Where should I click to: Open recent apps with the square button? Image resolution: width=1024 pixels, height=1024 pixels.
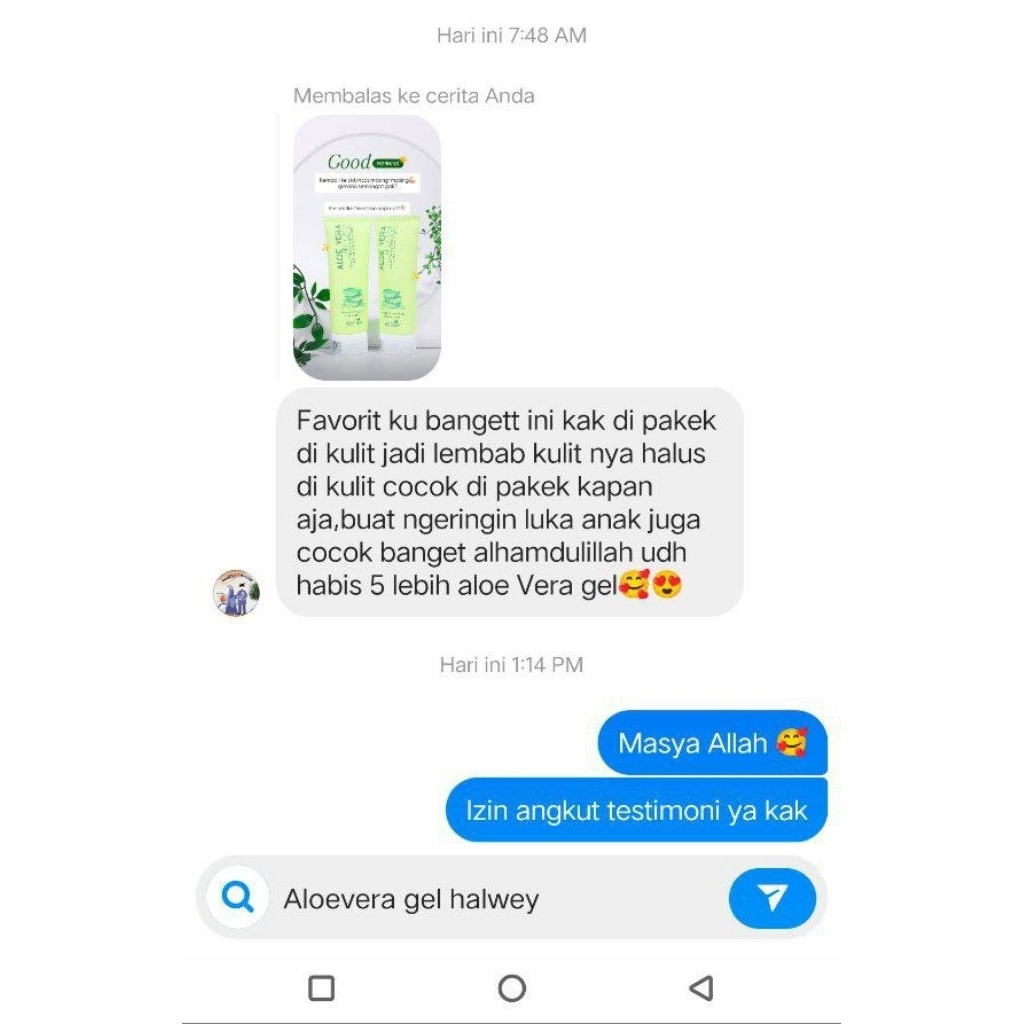tap(322, 988)
